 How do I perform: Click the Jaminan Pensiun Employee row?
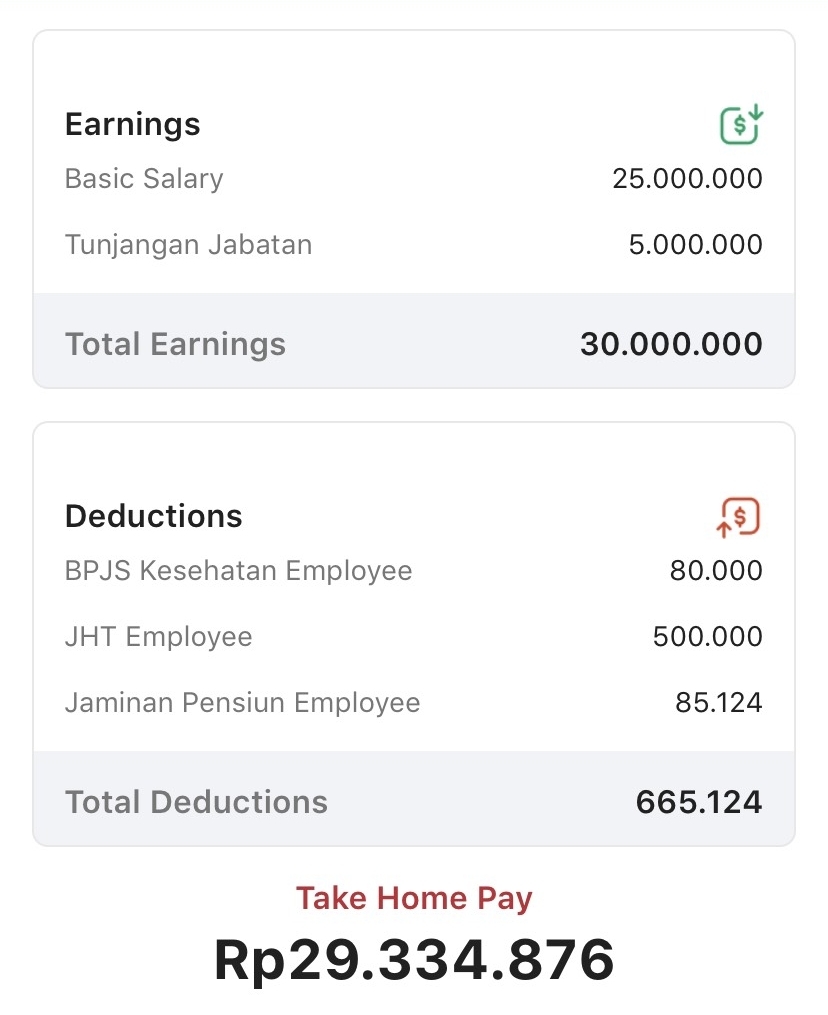coord(413,703)
